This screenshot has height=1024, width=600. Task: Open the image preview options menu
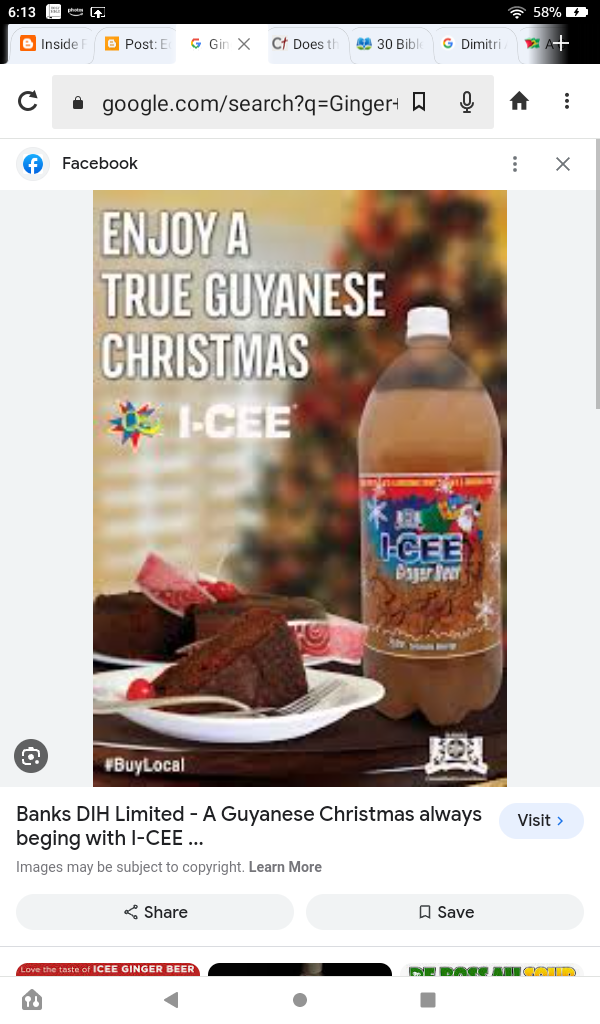coord(515,164)
